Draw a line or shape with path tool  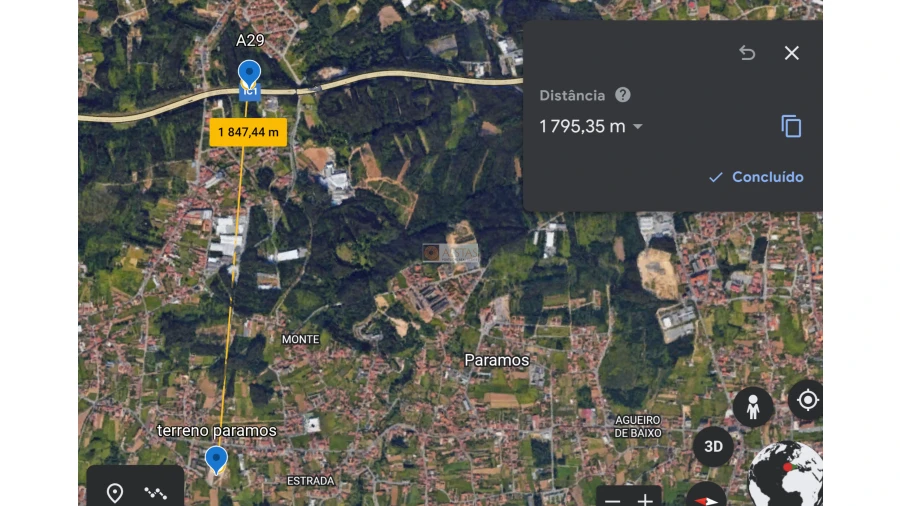155,493
